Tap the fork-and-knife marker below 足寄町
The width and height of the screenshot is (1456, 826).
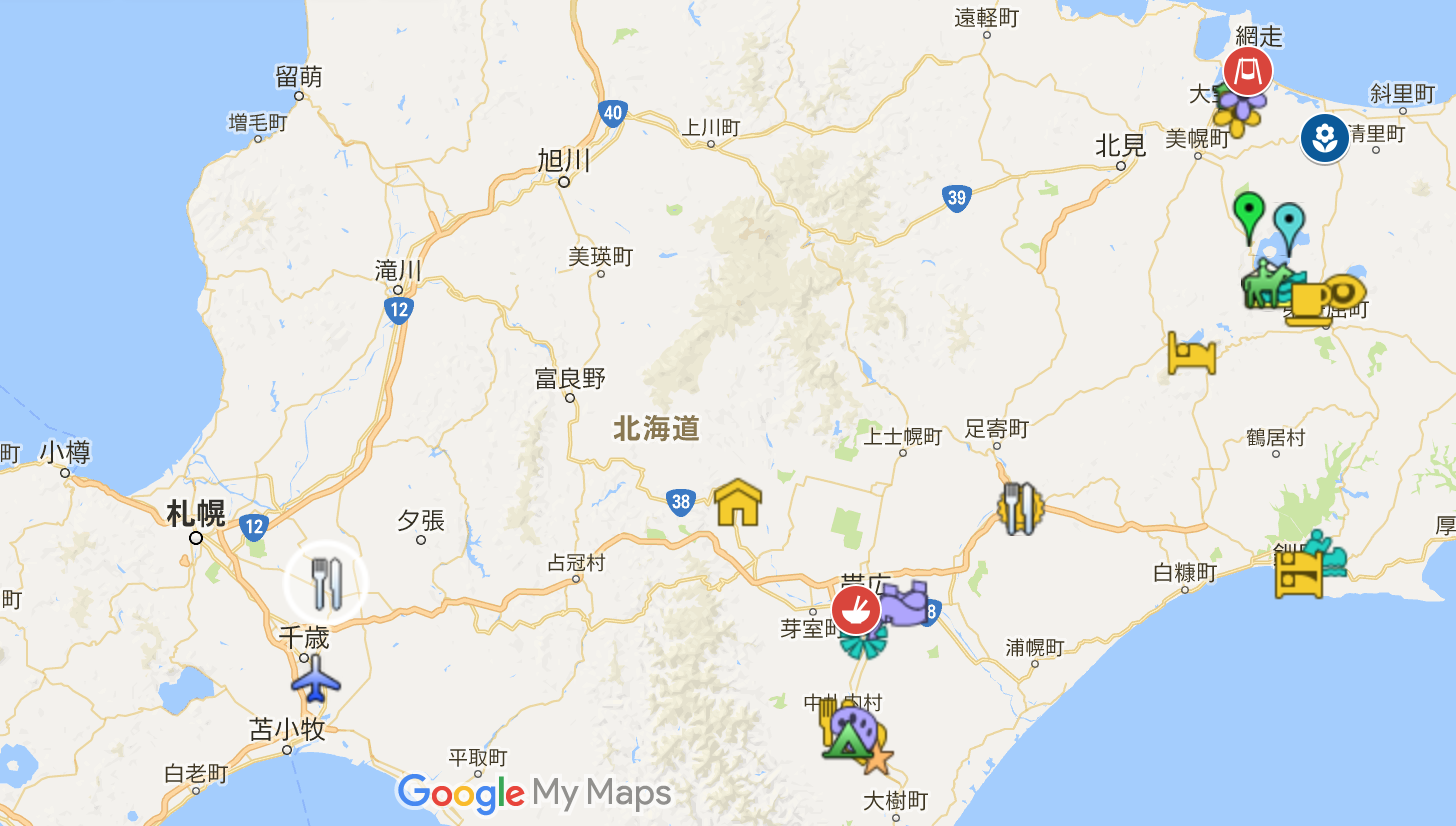click(x=1020, y=508)
